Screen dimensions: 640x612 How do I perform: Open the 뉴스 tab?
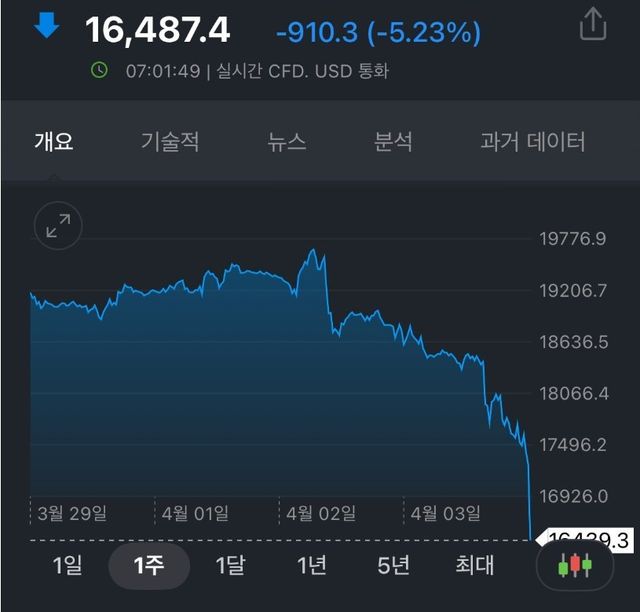(x=287, y=142)
